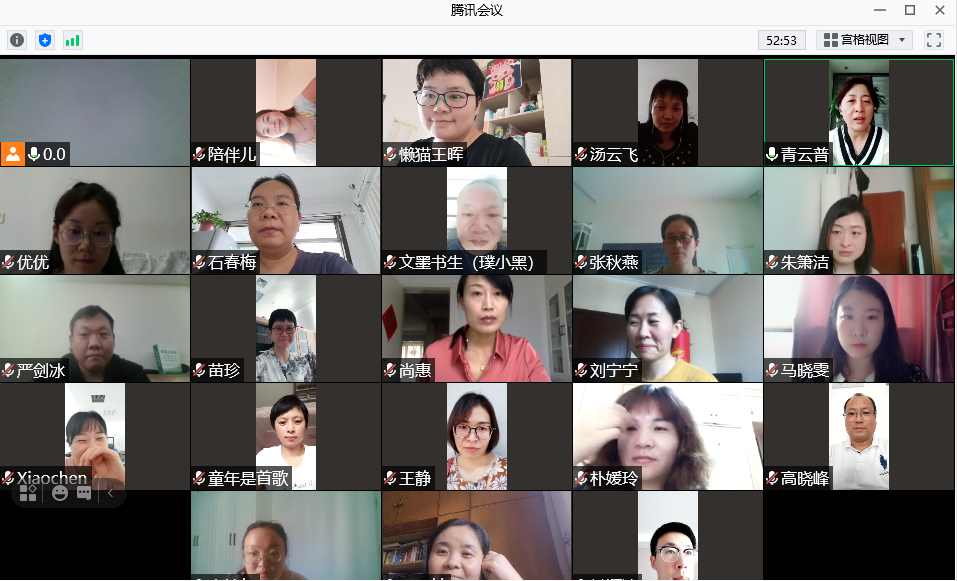Select 青云普's video tile

858,110
